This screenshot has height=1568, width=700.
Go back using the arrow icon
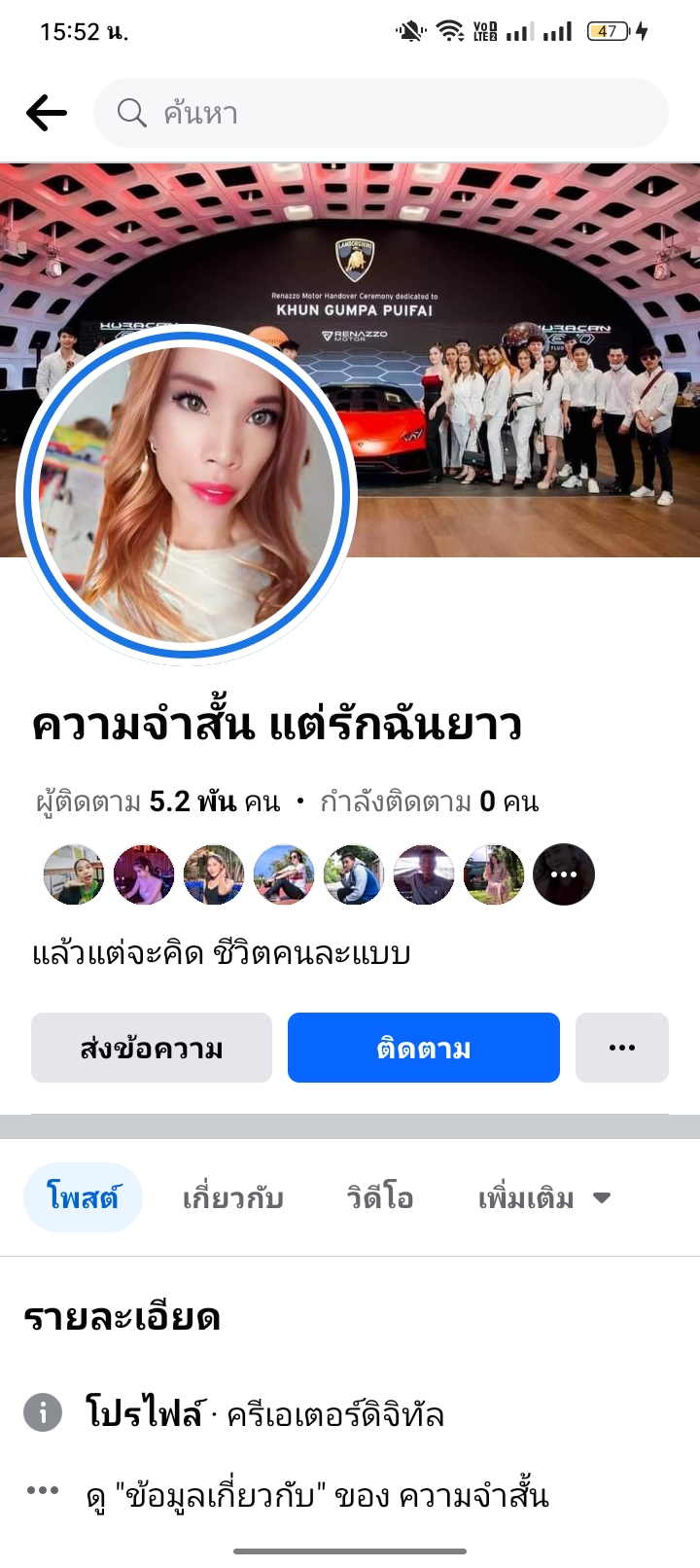47,113
